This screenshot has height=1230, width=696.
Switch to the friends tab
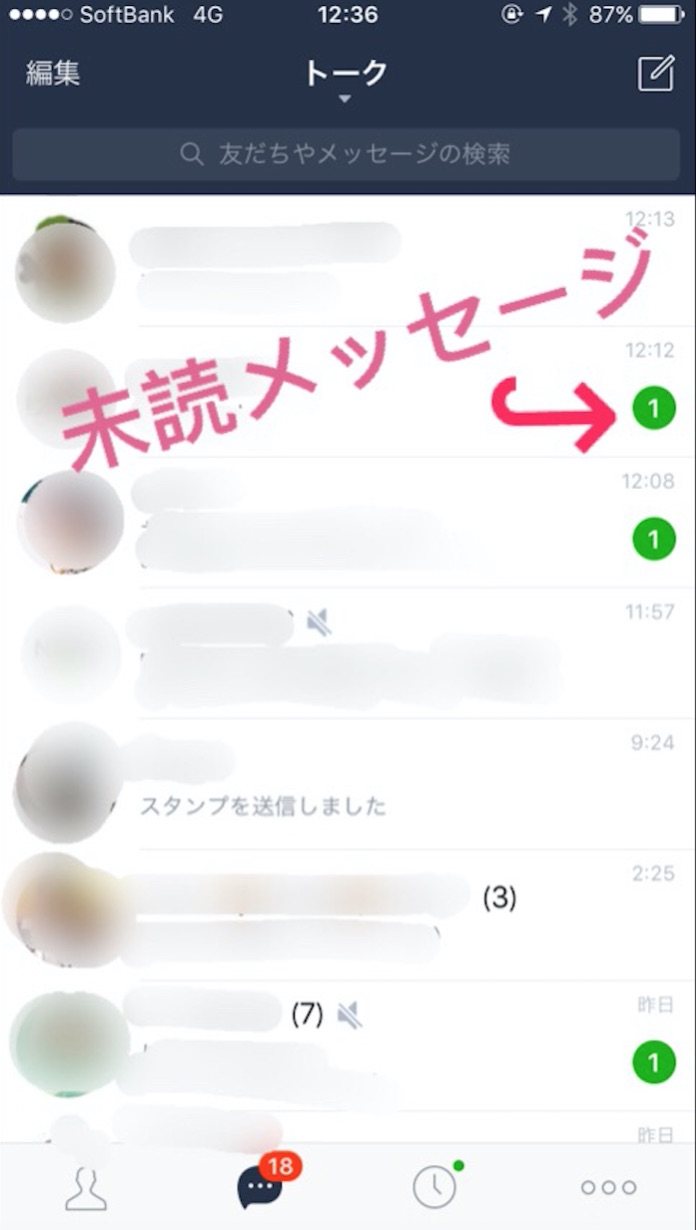86,1188
